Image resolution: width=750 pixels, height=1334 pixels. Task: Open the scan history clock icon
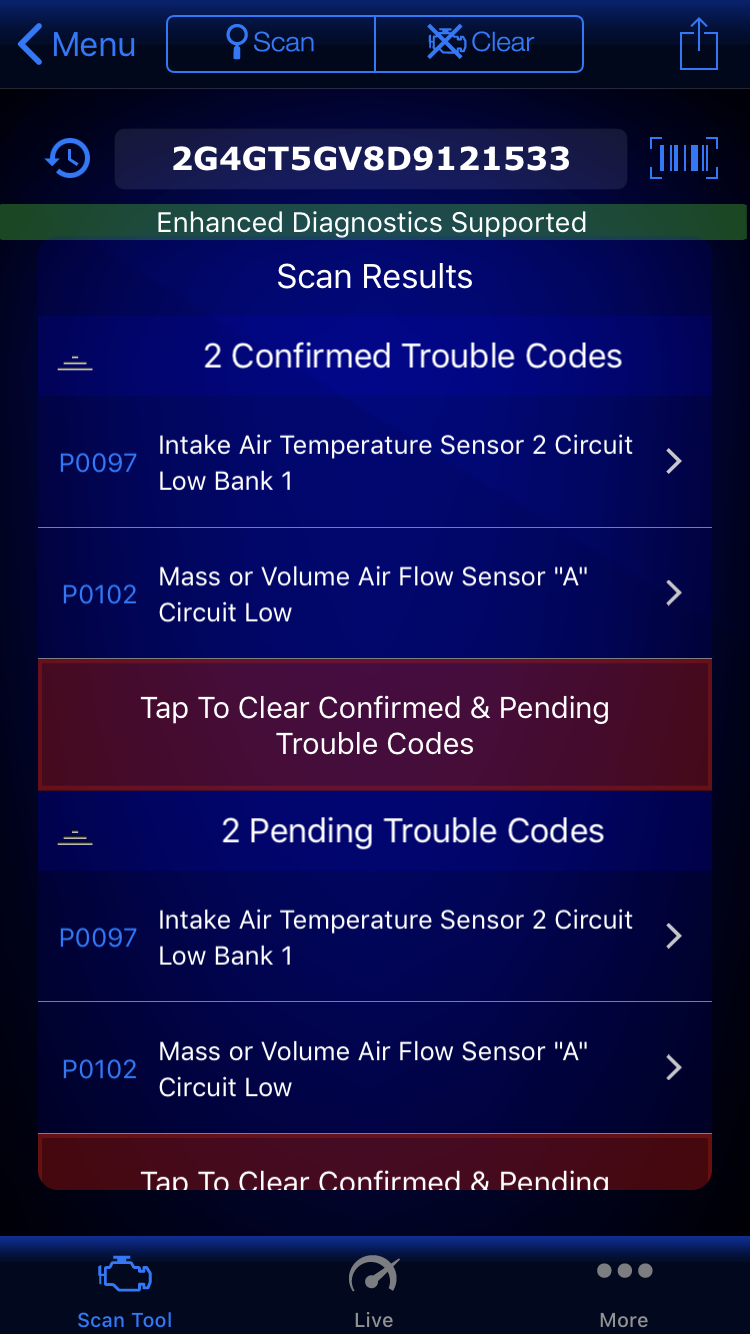[68, 158]
